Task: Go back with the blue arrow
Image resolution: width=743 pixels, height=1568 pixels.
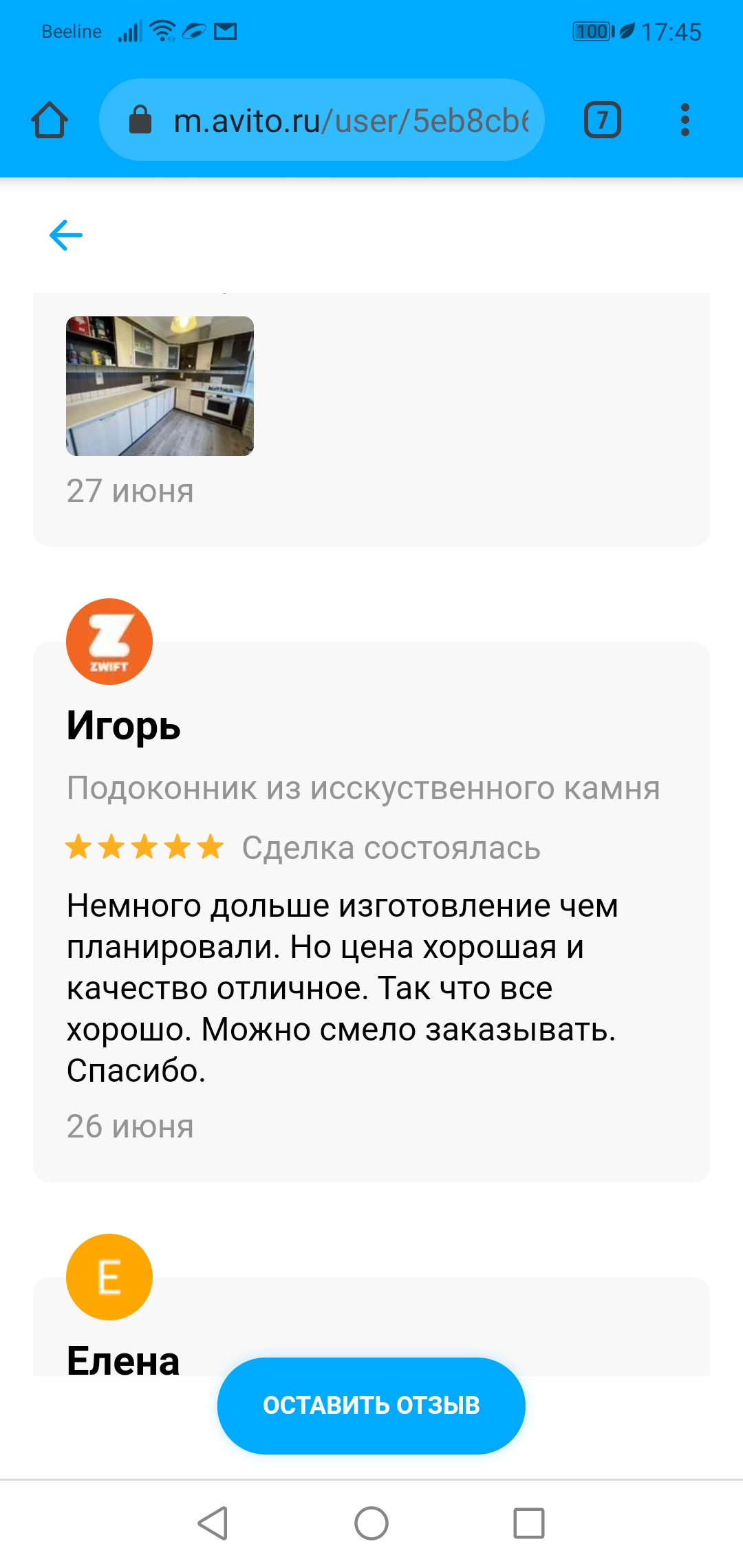Action: click(x=66, y=235)
